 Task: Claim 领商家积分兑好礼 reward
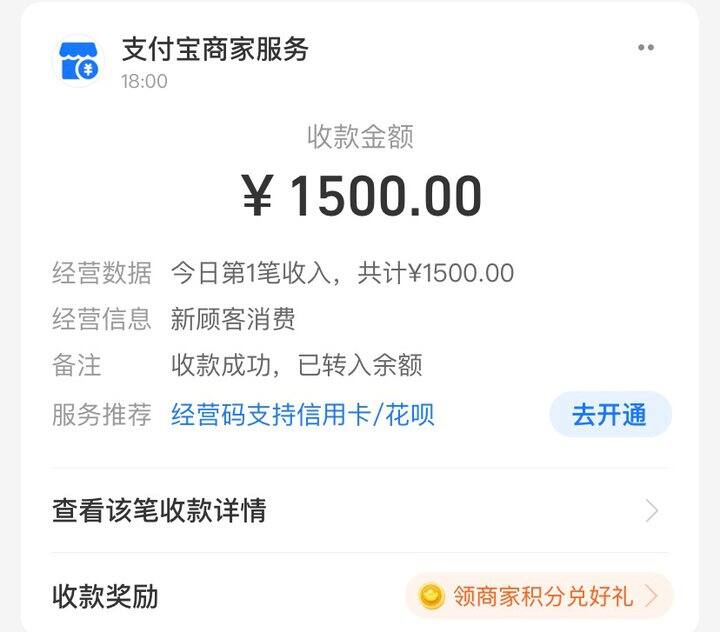(539, 597)
